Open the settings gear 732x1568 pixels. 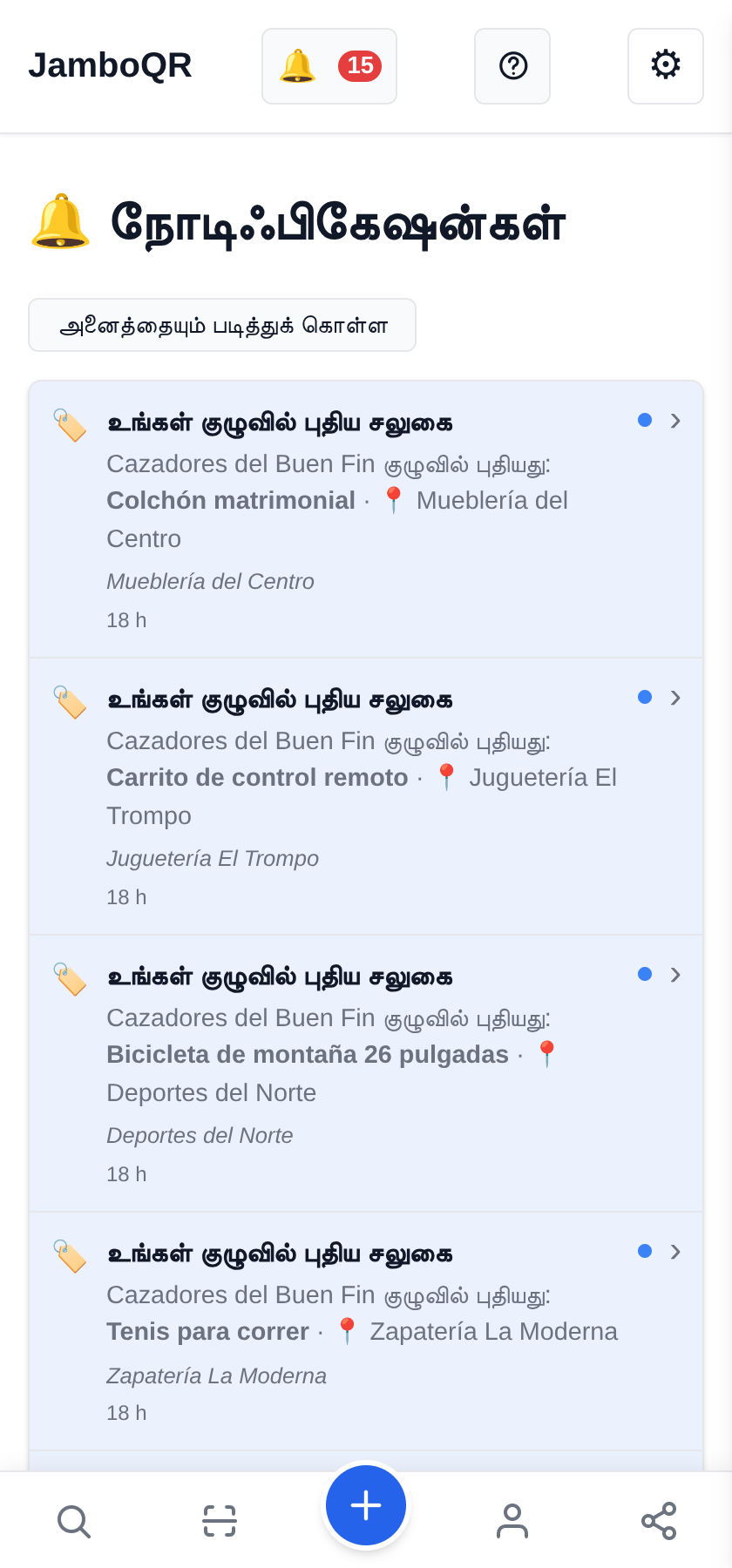click(666, 66)
